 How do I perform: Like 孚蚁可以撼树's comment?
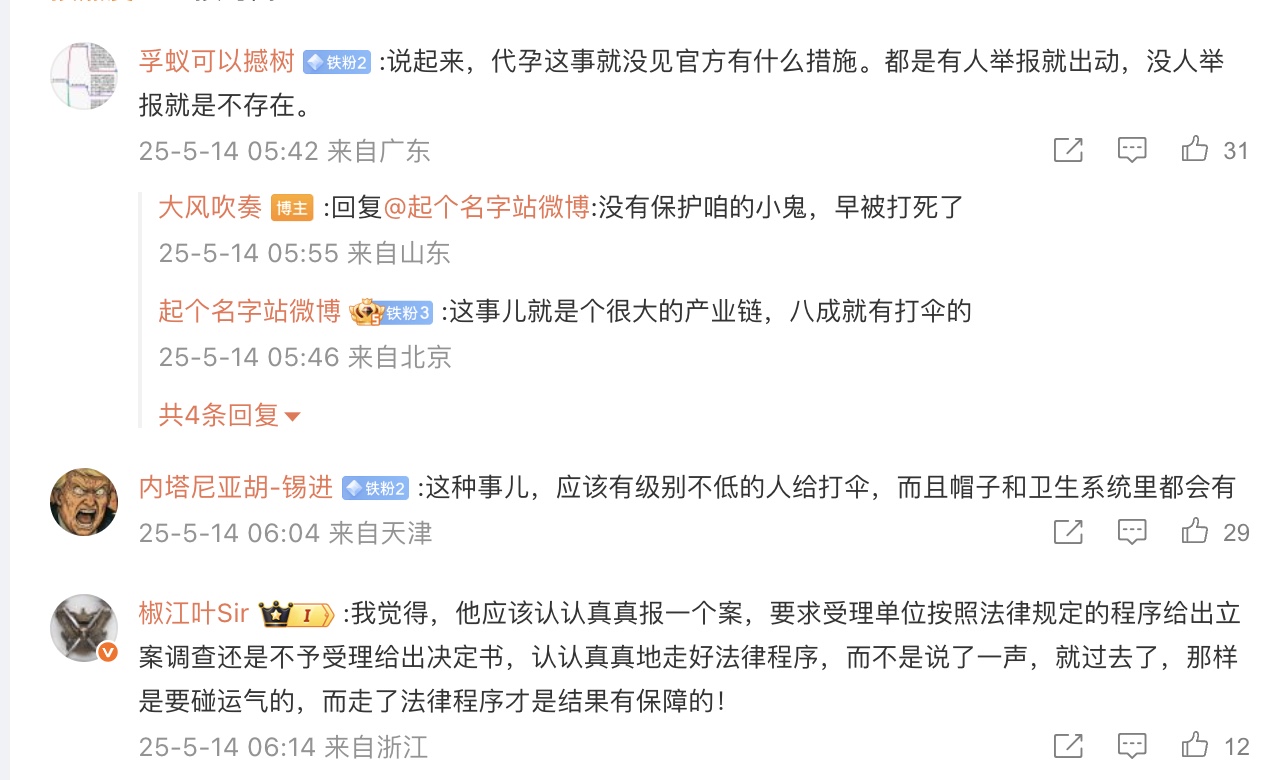click(1195, 150)
